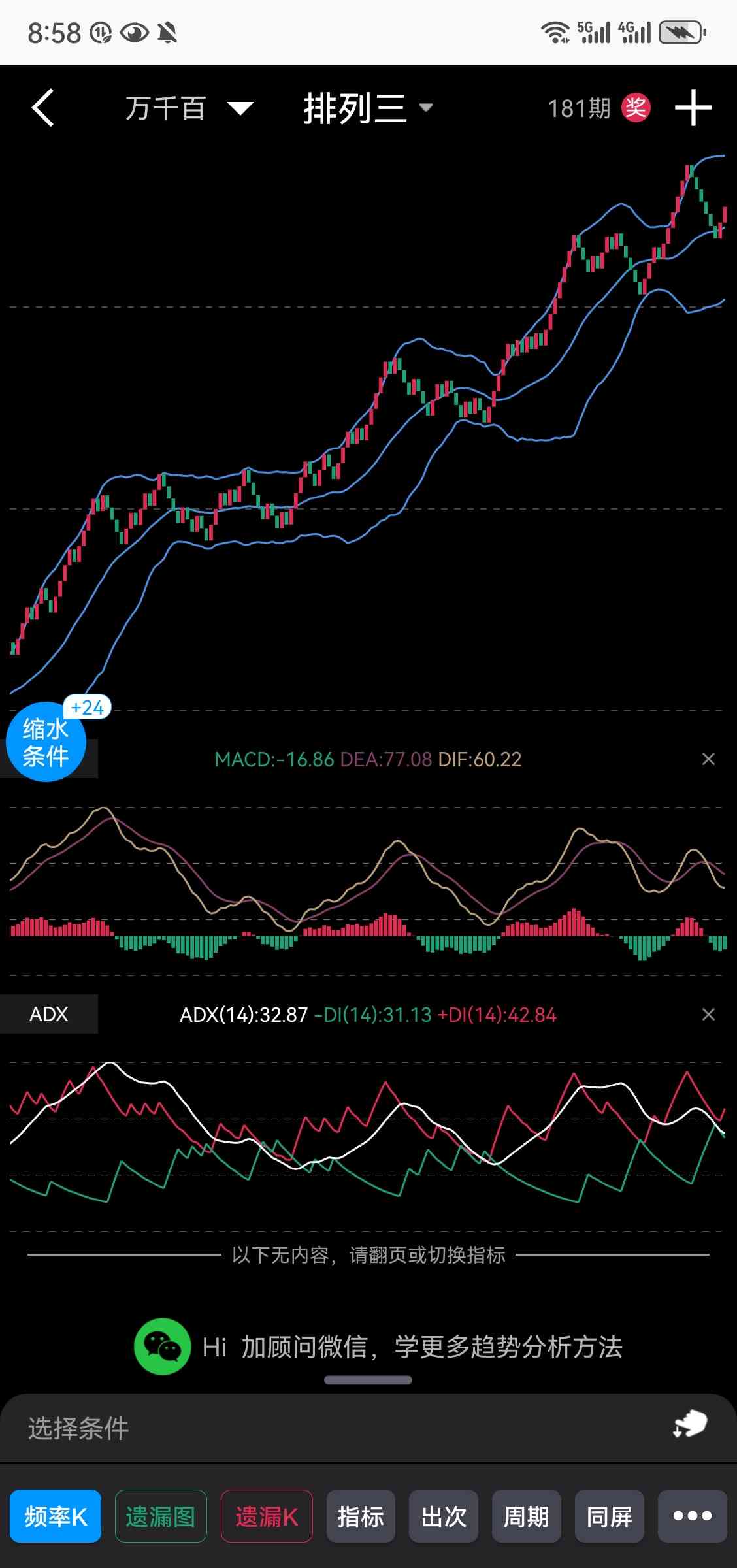Expand the 排列三 lottery type selector
The width and height of the screenshot is (737, 1568).
coord(368,108)
